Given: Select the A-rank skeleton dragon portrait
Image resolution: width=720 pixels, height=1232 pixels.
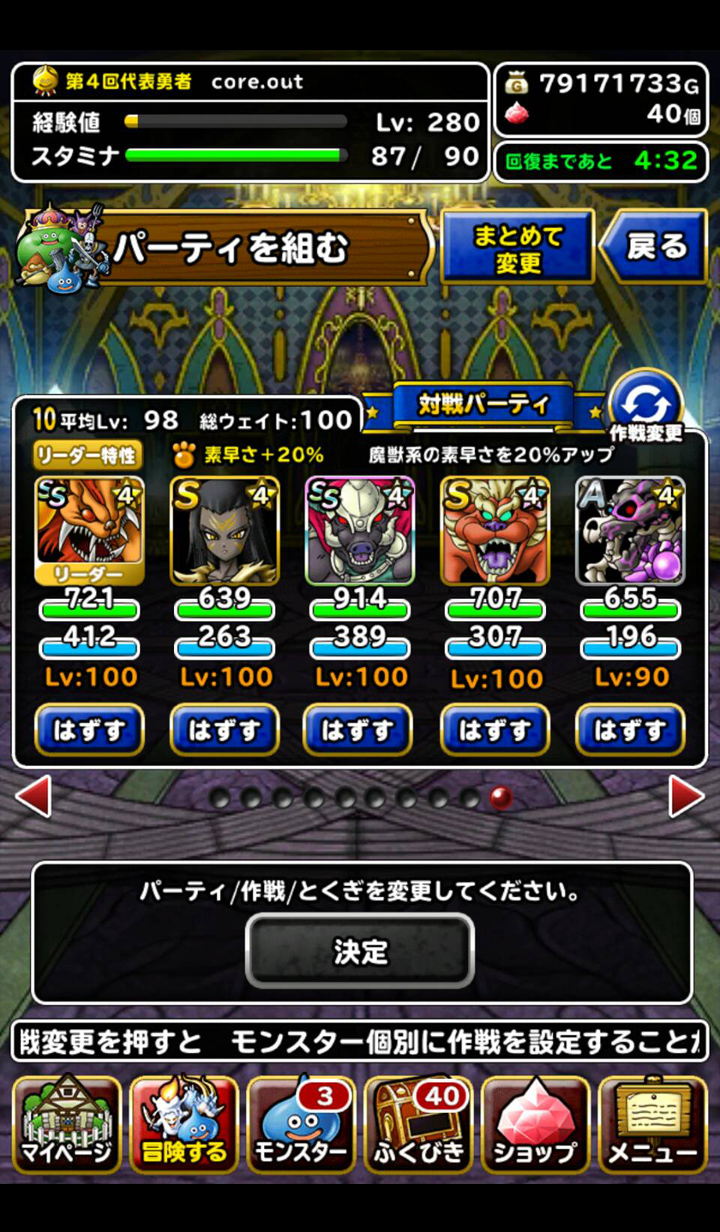Looking at the screenshot, I should pos(630,530).
